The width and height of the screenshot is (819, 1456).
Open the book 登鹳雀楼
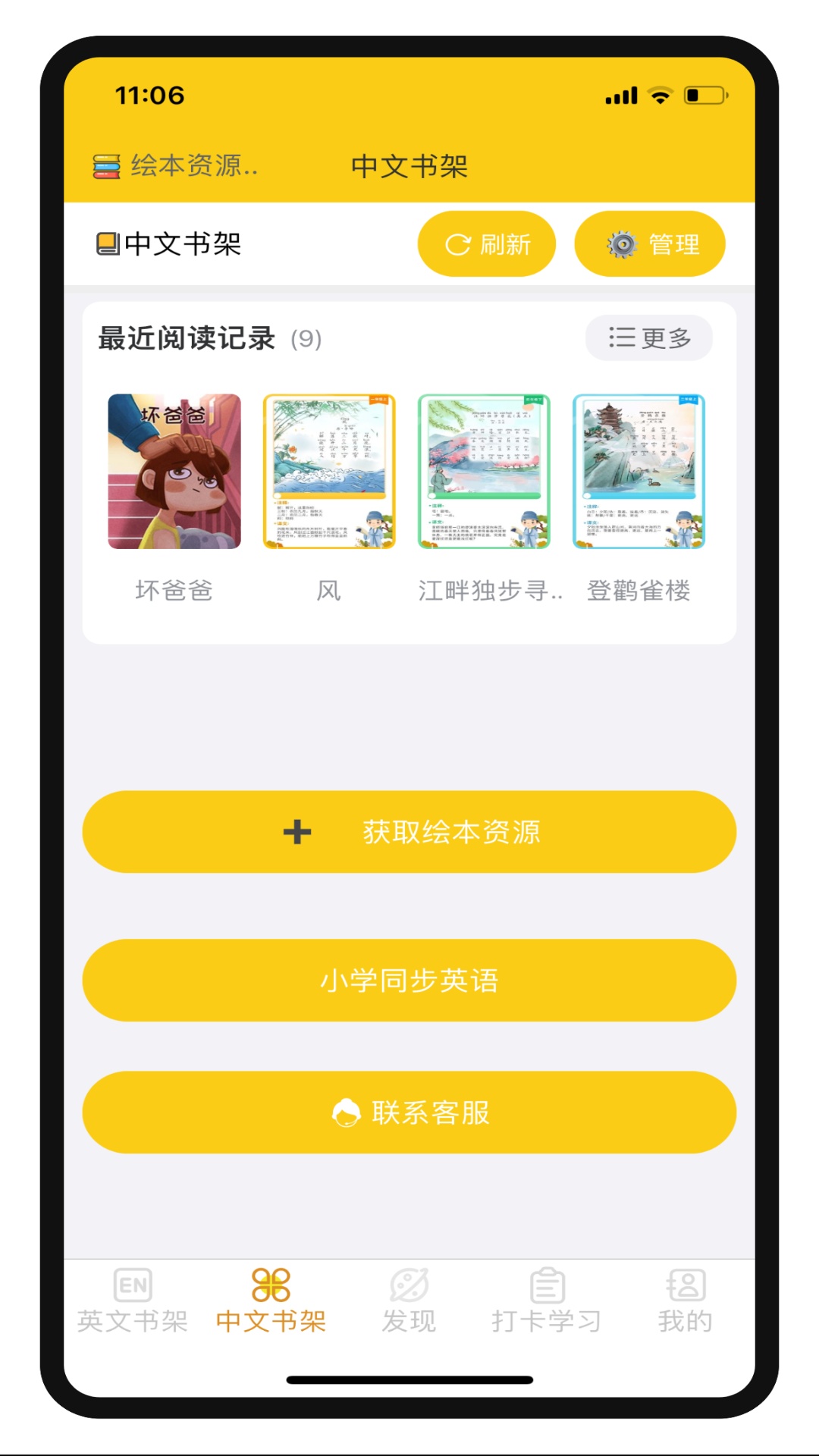pyautogui.click(x=639, y=472)
